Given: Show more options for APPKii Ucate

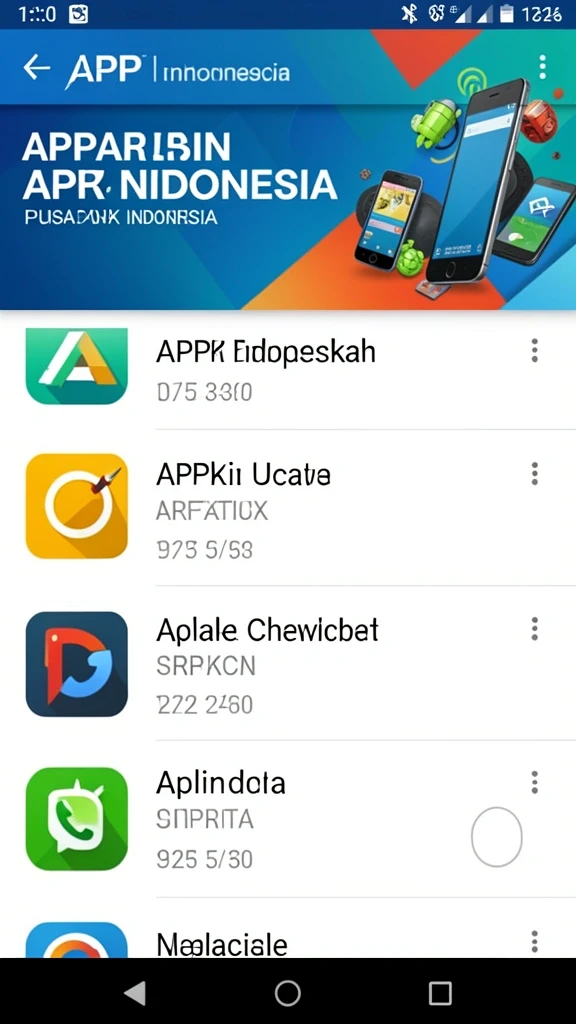Looking at the screenshot, I should (535, 473).
